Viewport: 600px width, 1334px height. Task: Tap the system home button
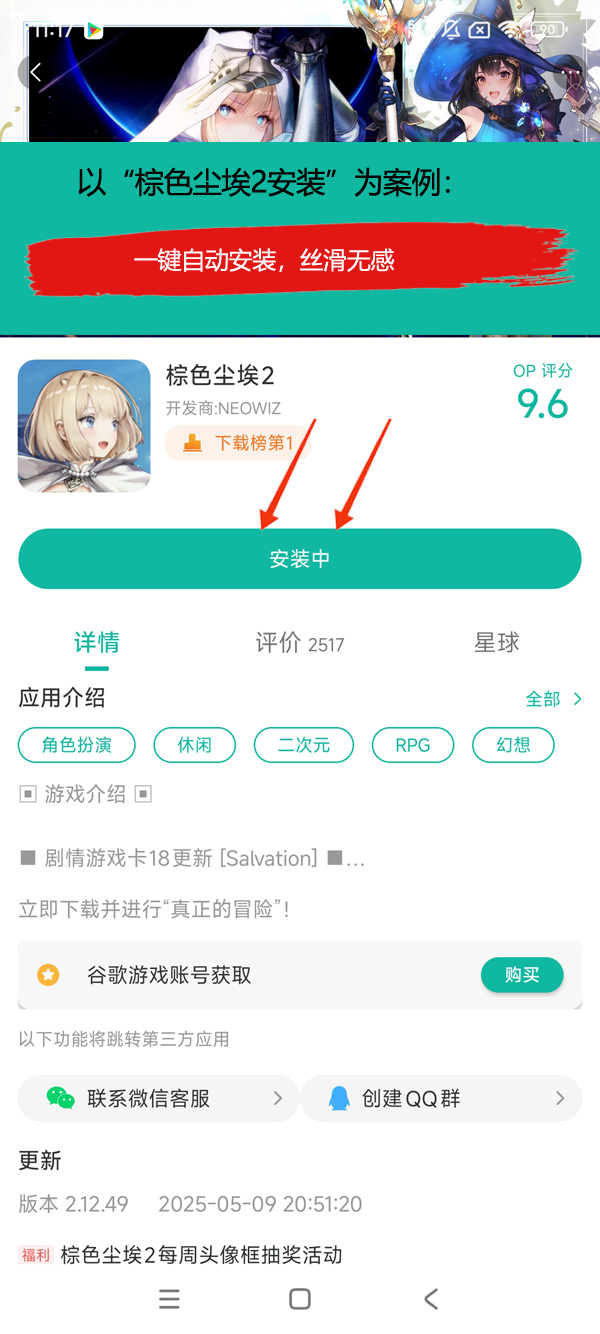(299, 1298)
